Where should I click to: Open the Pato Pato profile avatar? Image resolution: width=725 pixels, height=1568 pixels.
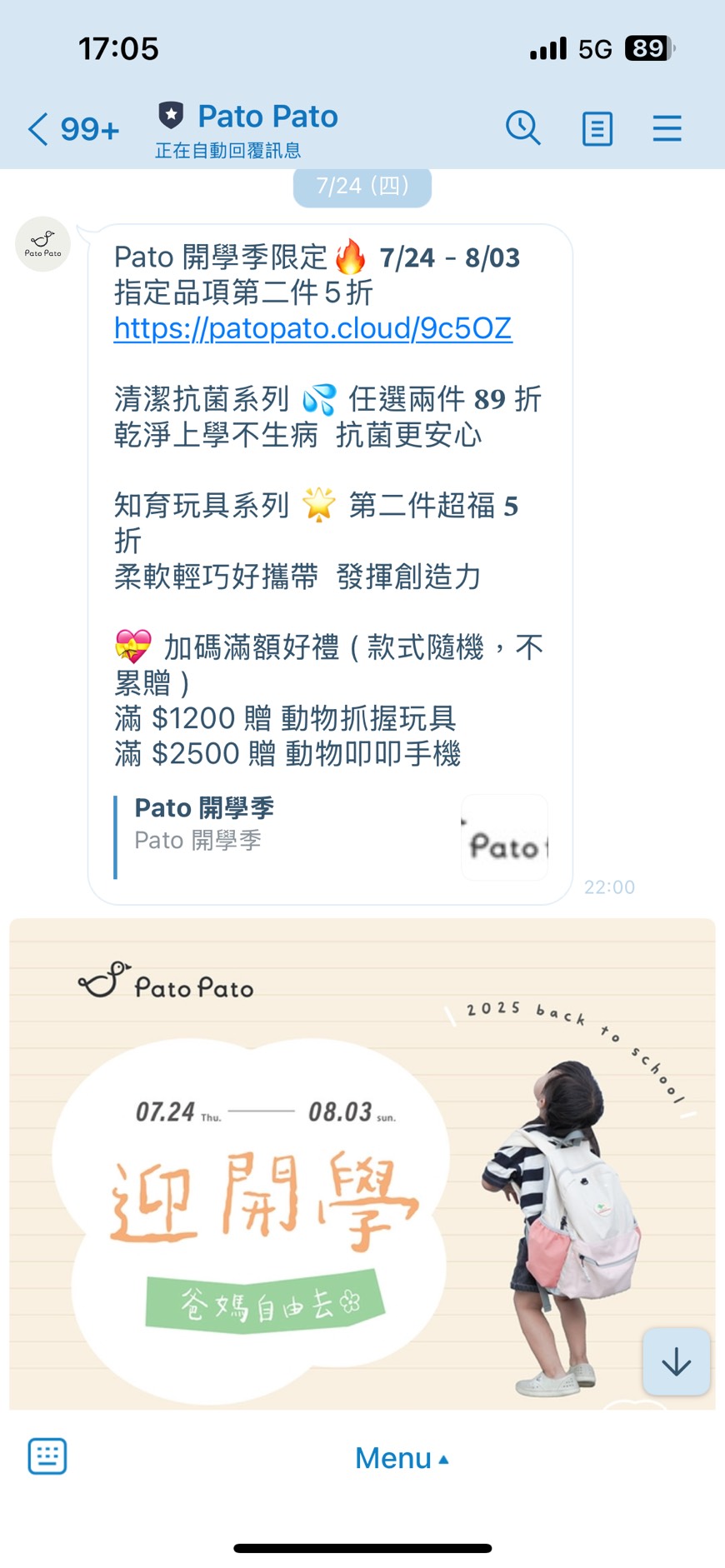(x=43, y=244)
